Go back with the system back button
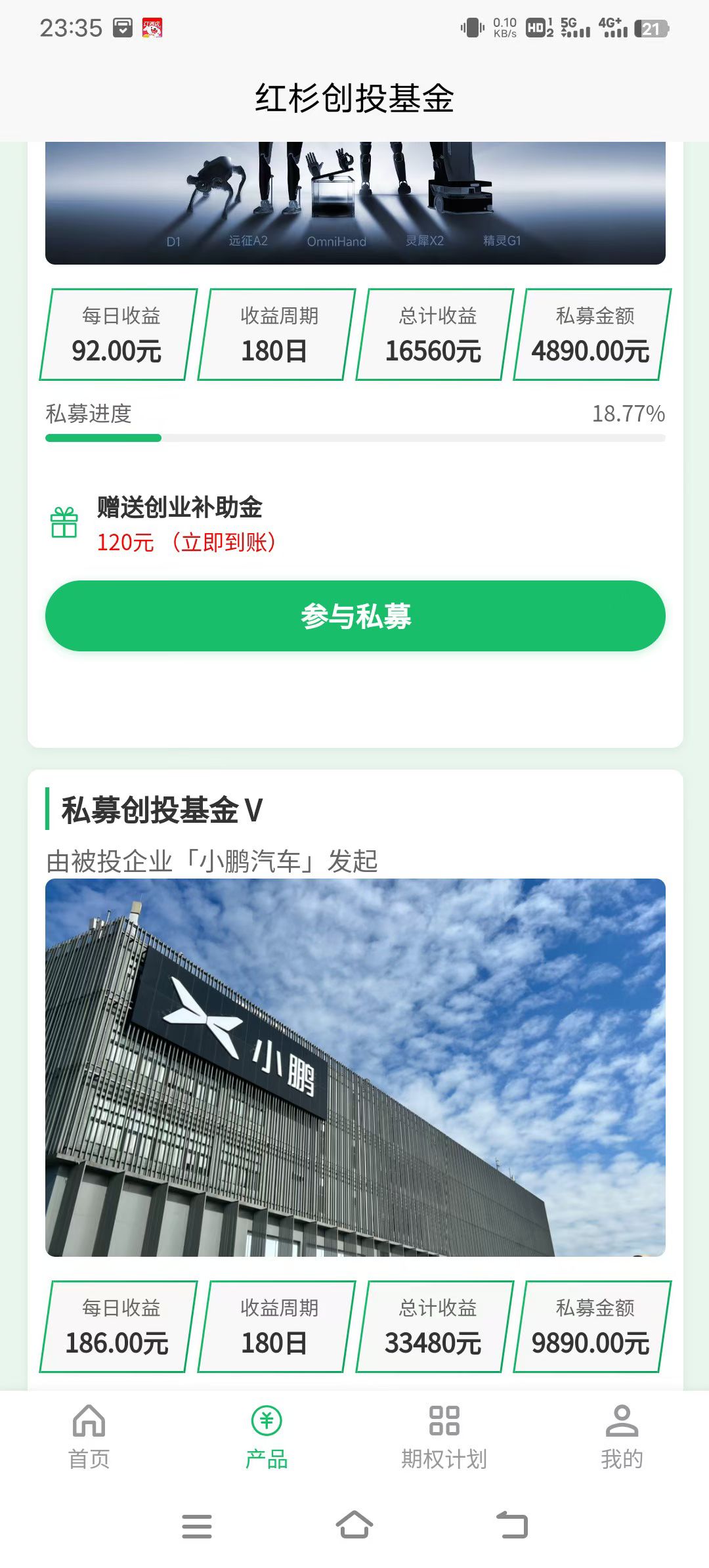 pos(512,1525)
